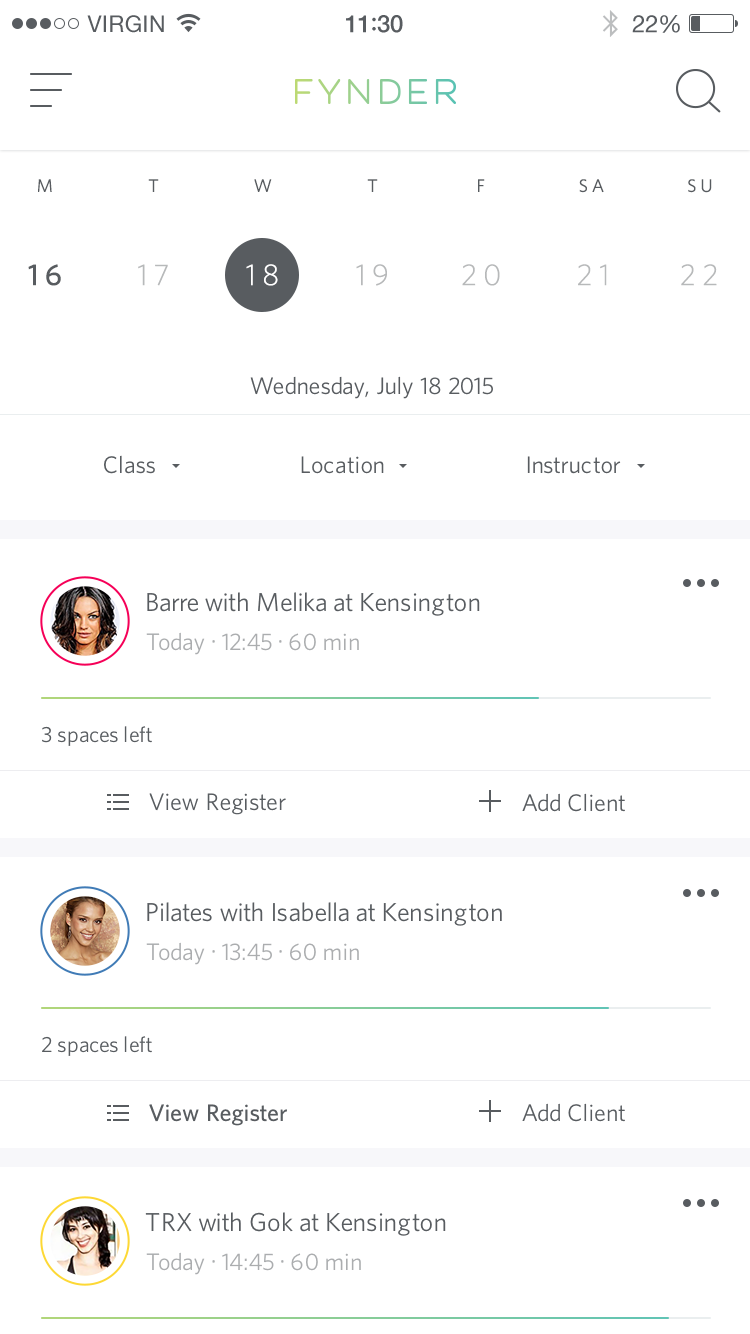Open the options menu for Barre class
This screenshot has height=1334, width=750.
click(x=700, y=583)
